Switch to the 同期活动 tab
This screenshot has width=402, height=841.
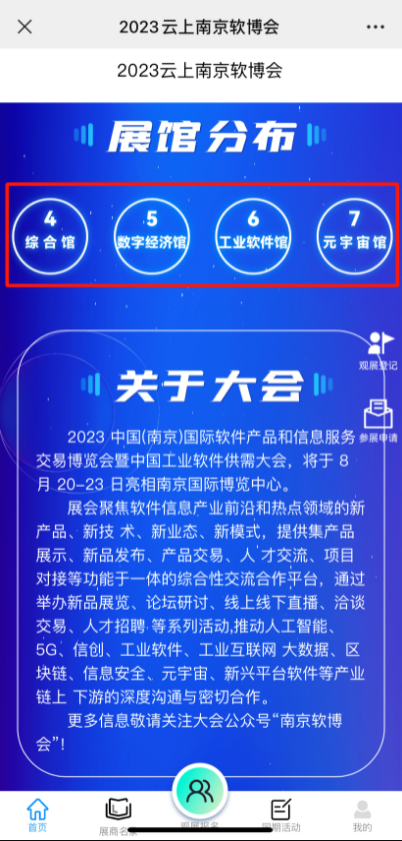point(281,815)
